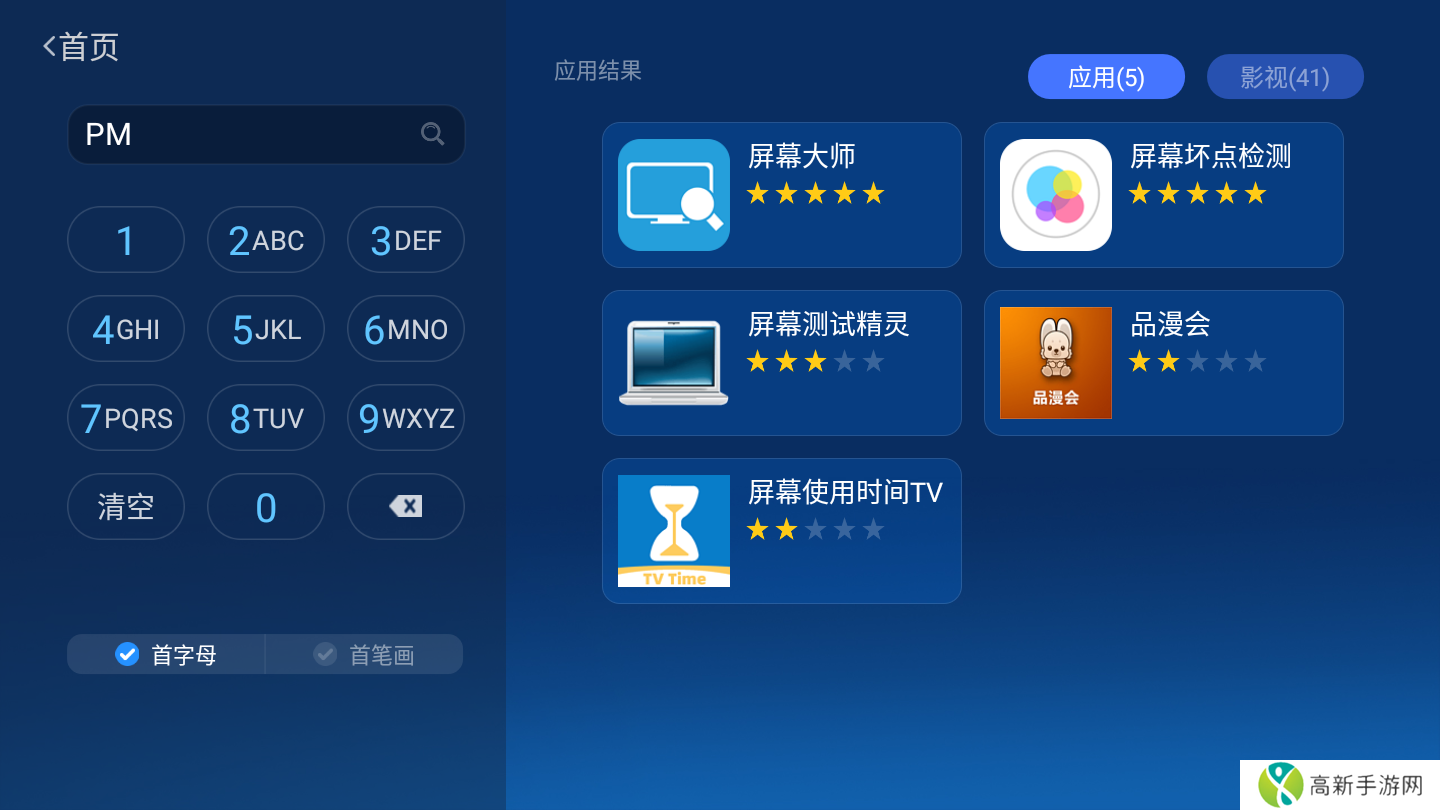Clear input with the 清空 key
Screen dimensions: 1440x810
point(126,507)
